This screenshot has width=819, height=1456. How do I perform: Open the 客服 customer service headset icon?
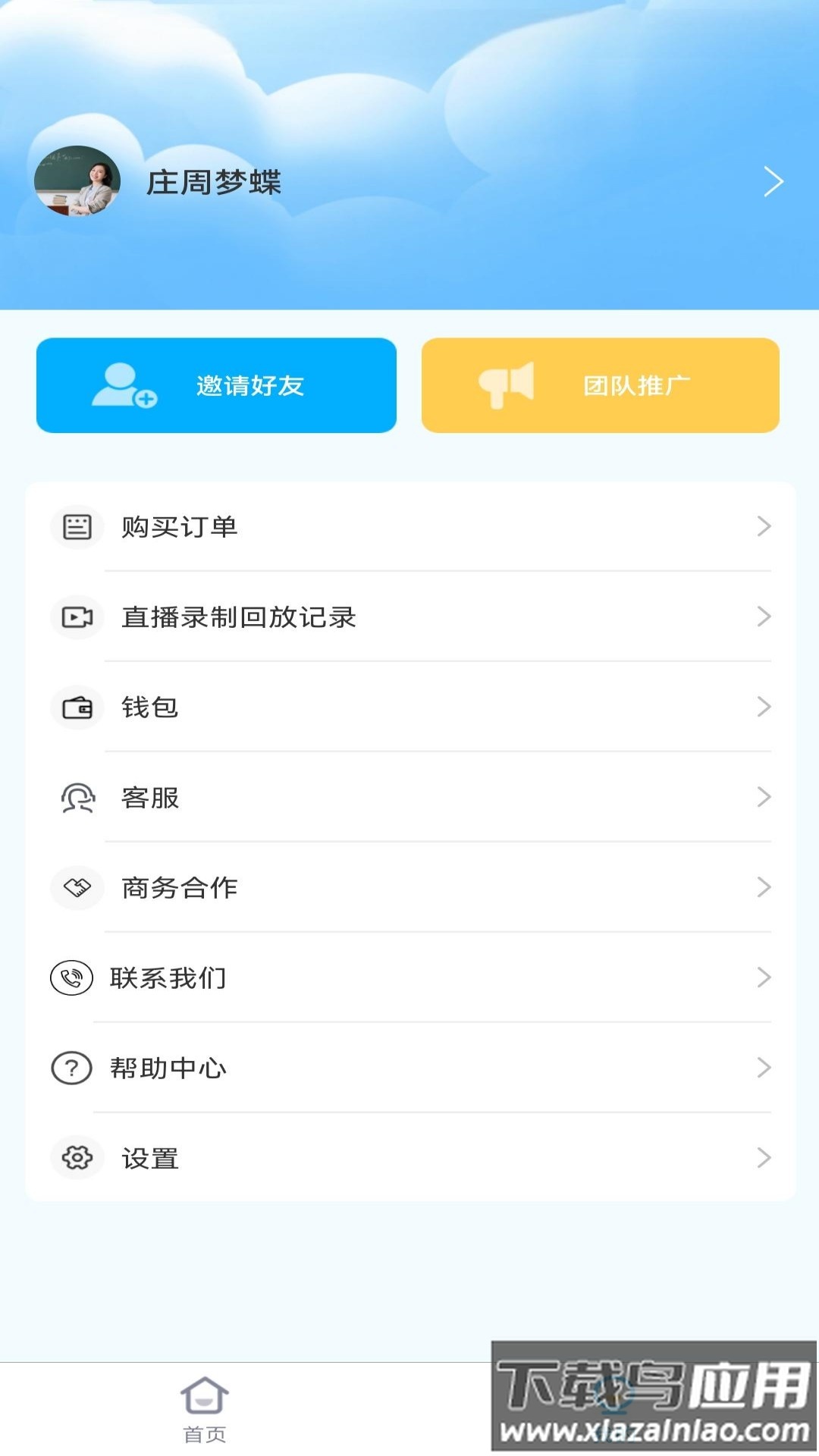pos(77,798)
